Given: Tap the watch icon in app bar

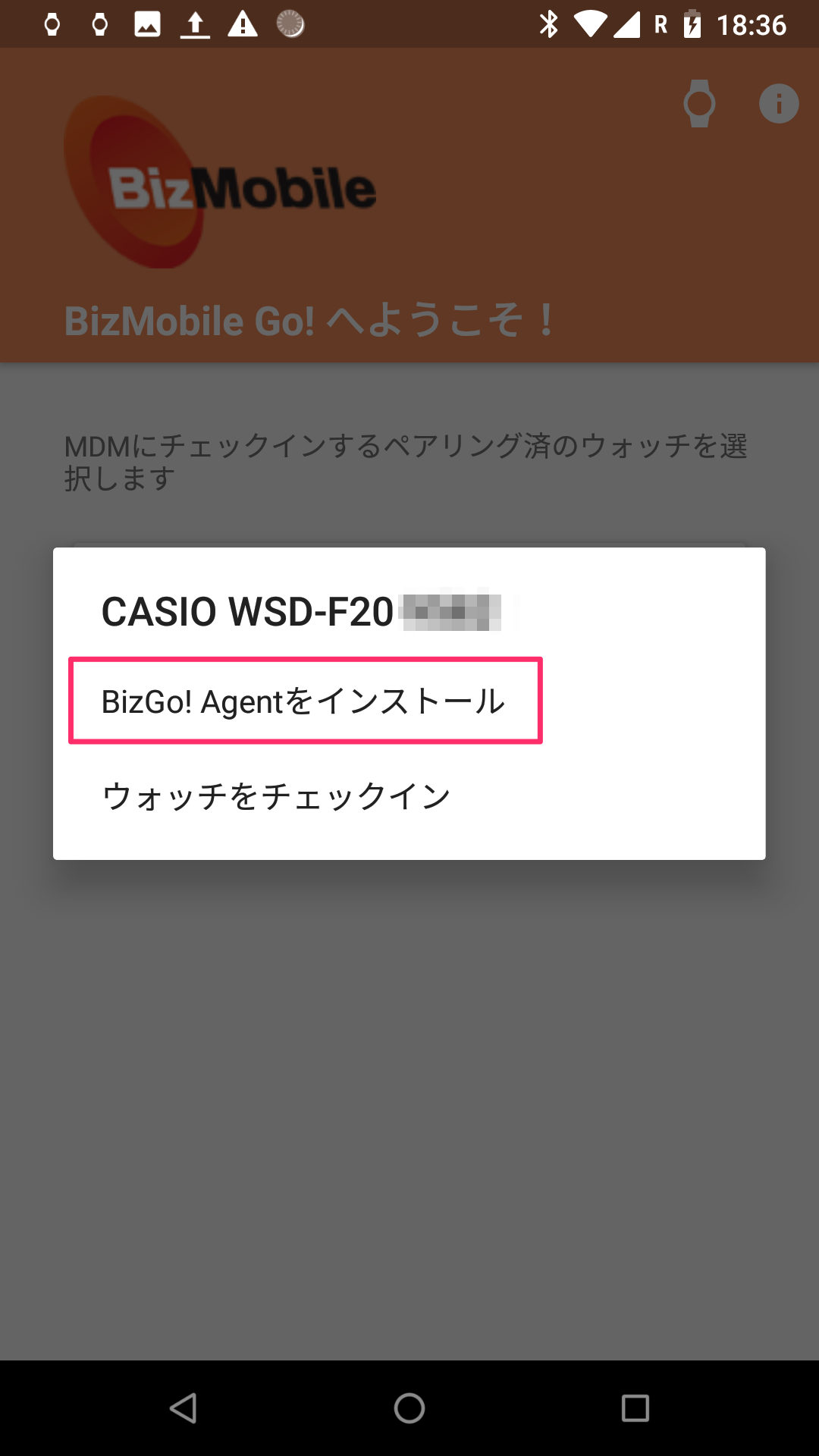Looking at the screenshot, I should point(699,104).
